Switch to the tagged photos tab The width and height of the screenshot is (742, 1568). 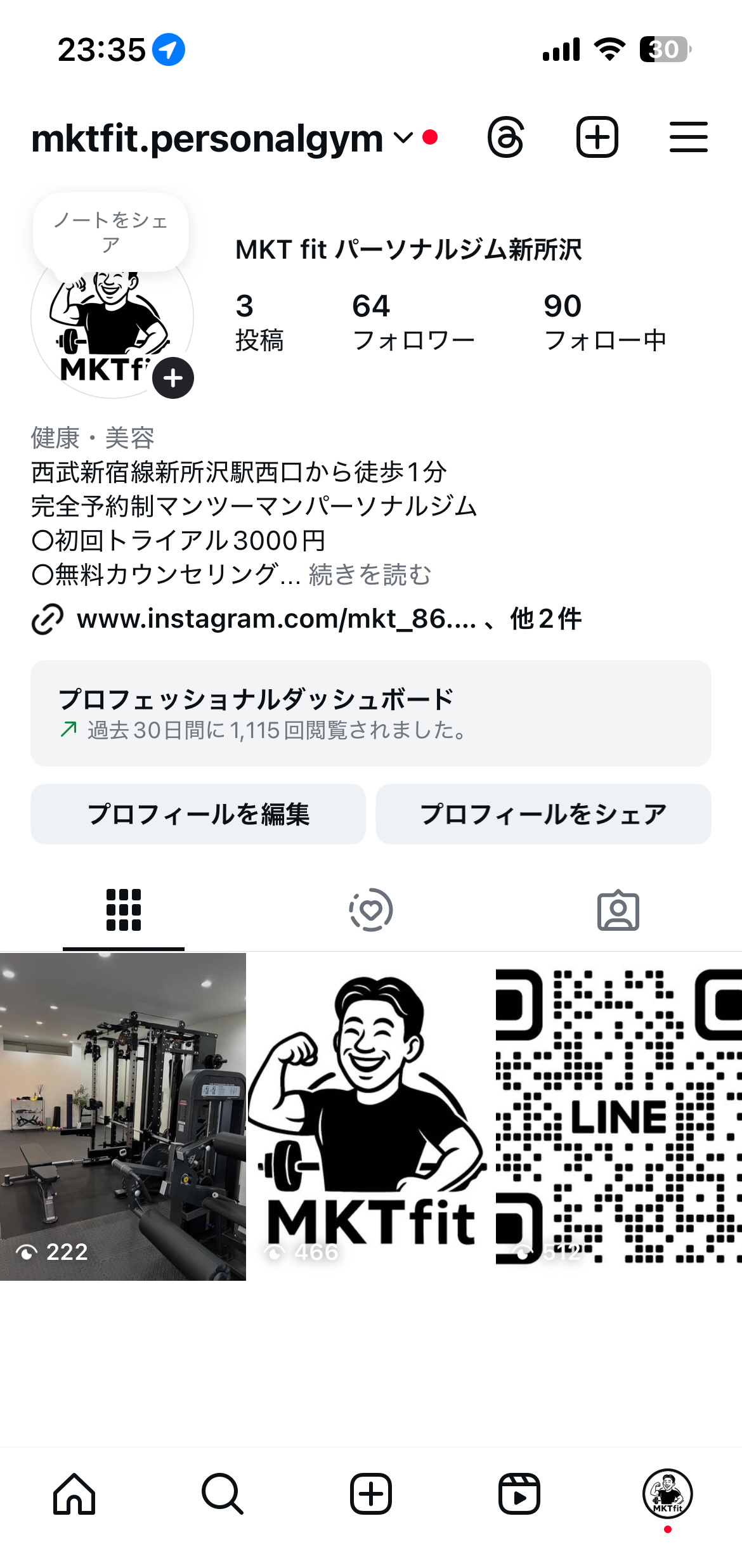(x=618, y=910)
